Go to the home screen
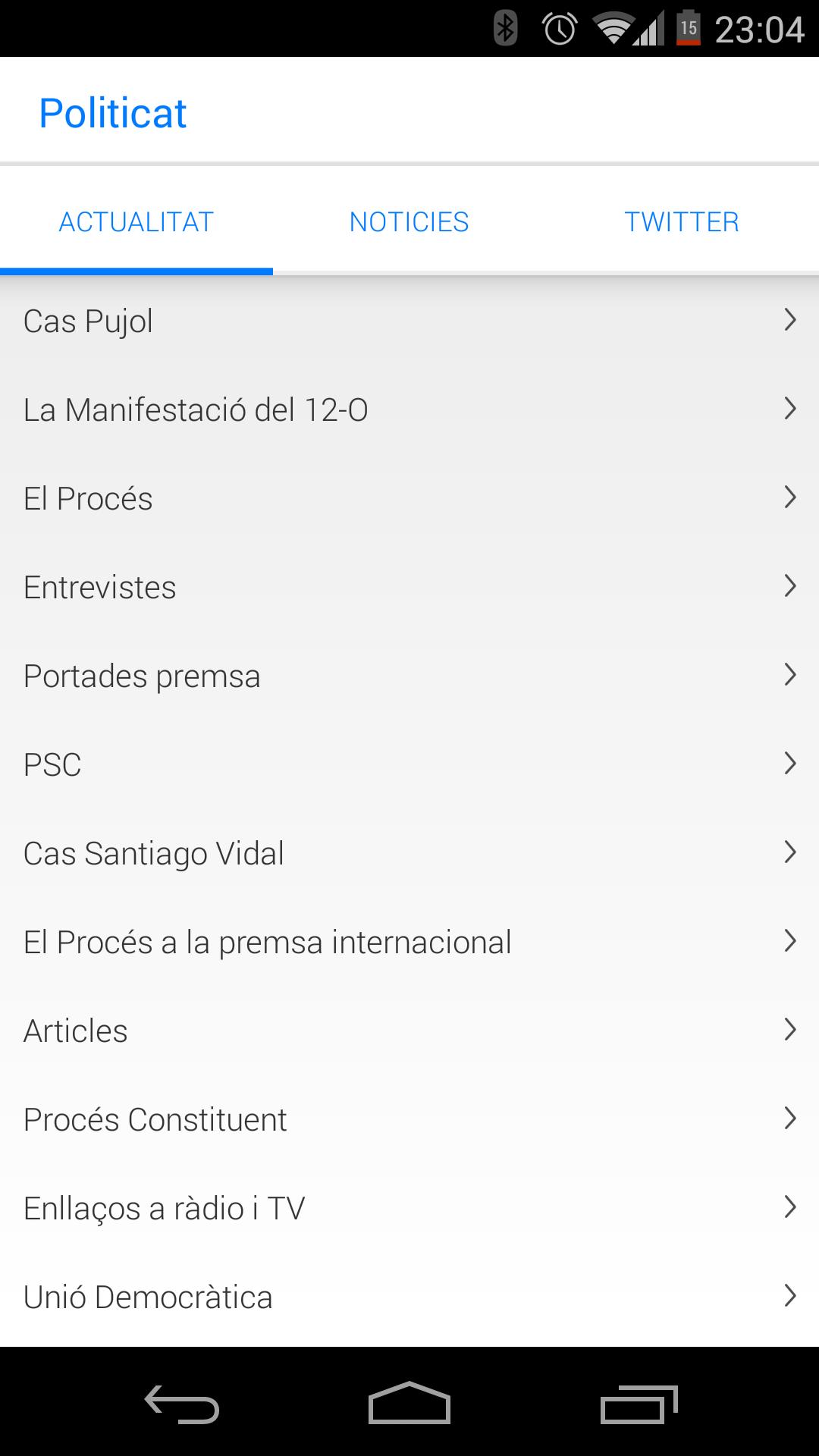The width and height of the screenshot is (819, 1456). tap(409, 1403)
